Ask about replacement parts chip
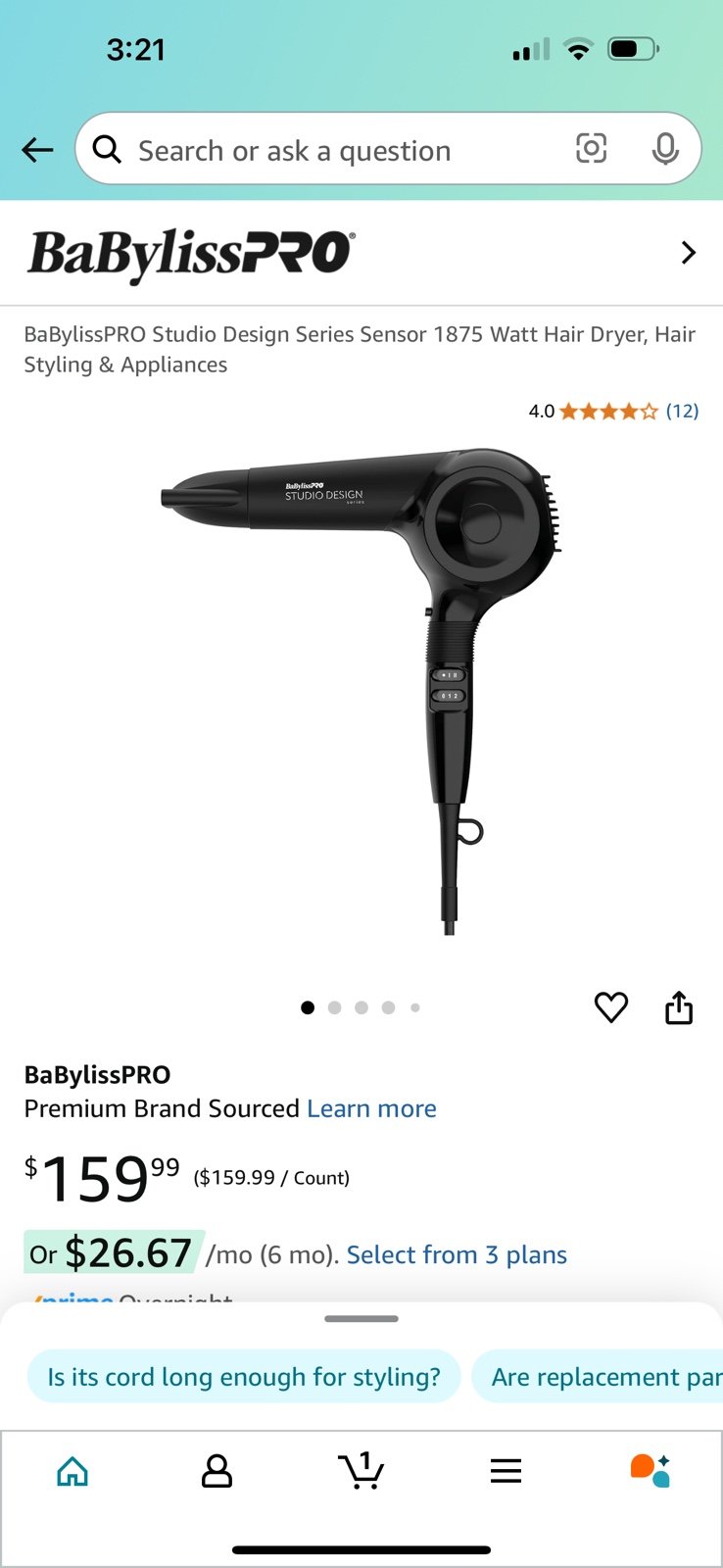Screen dimensions: 723x1568 (x=598, y=1377)
